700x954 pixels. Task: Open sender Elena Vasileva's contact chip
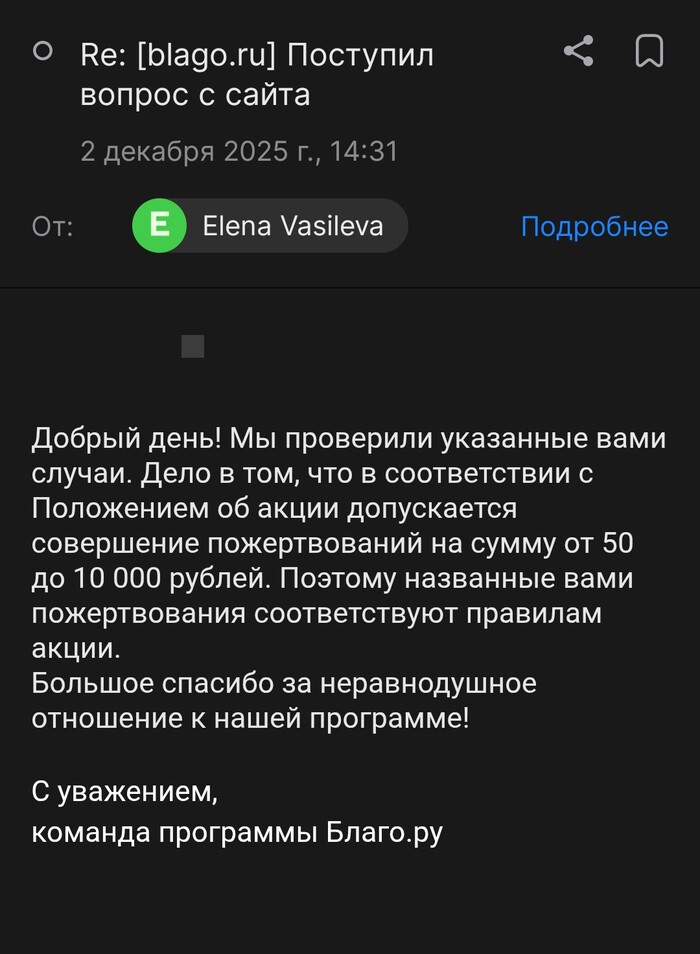coord(270,226)
